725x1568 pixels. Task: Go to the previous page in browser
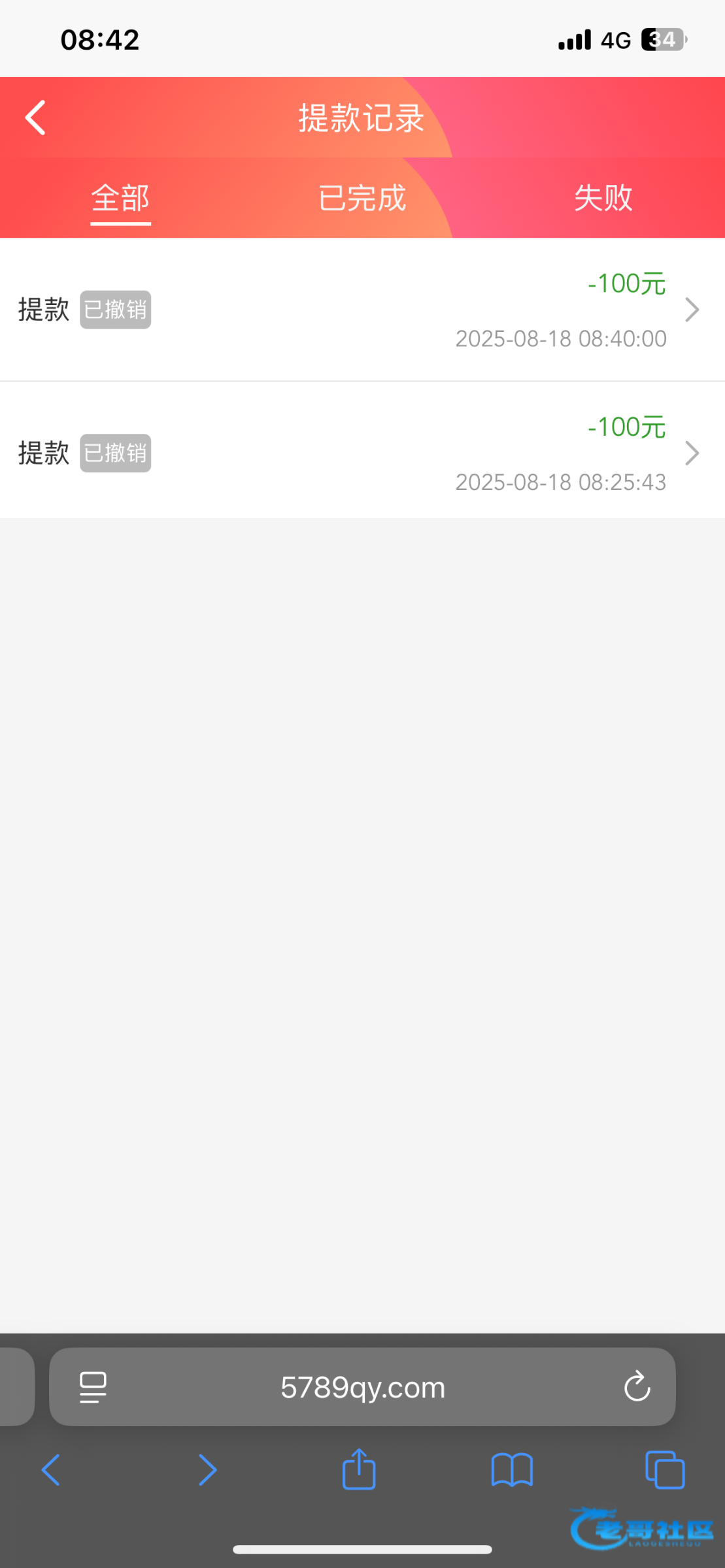tap(51, 1470)
